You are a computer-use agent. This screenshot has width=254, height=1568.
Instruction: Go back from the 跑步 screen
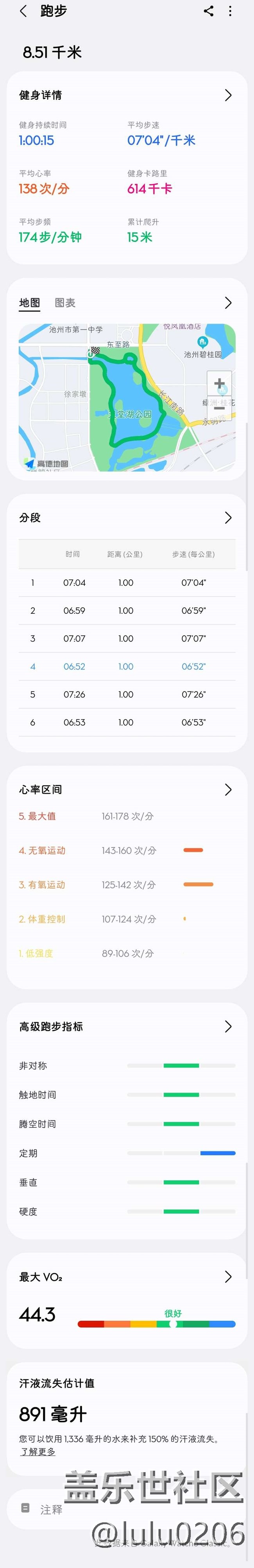[x=23, y=11]
